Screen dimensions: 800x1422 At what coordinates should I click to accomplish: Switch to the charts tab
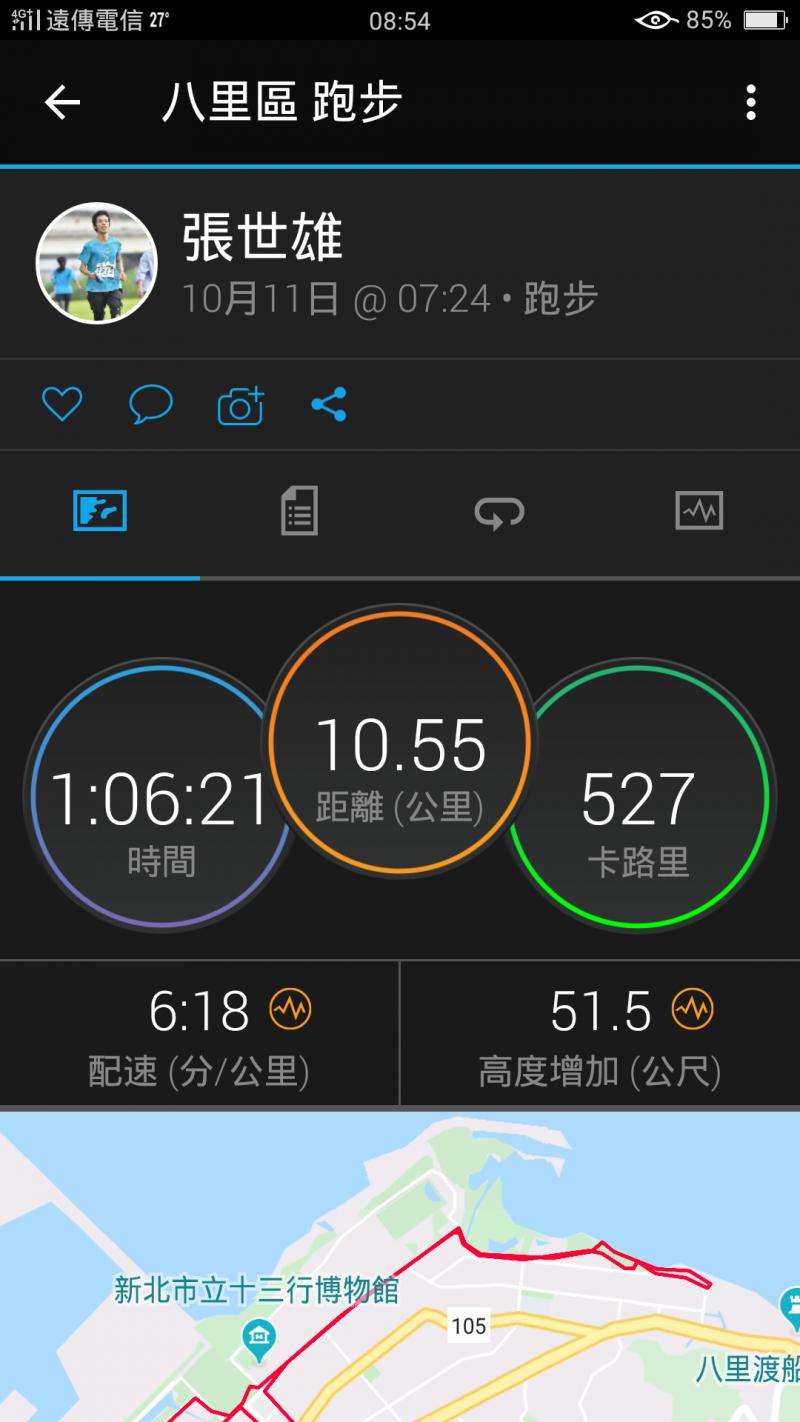(x=699, y=511)
